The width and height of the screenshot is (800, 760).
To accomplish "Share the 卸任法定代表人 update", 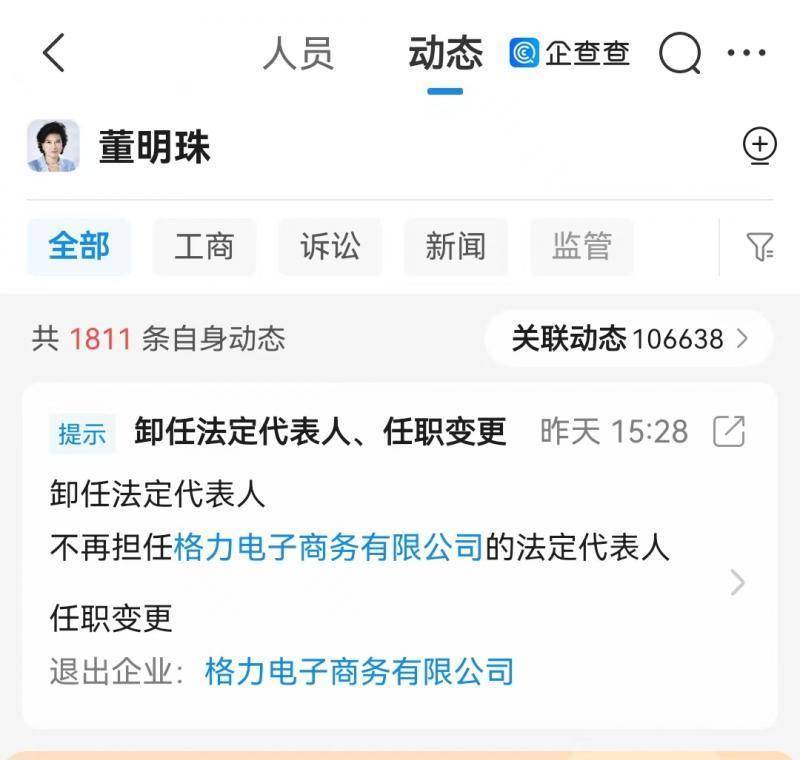I will click(x=729, y=432).
